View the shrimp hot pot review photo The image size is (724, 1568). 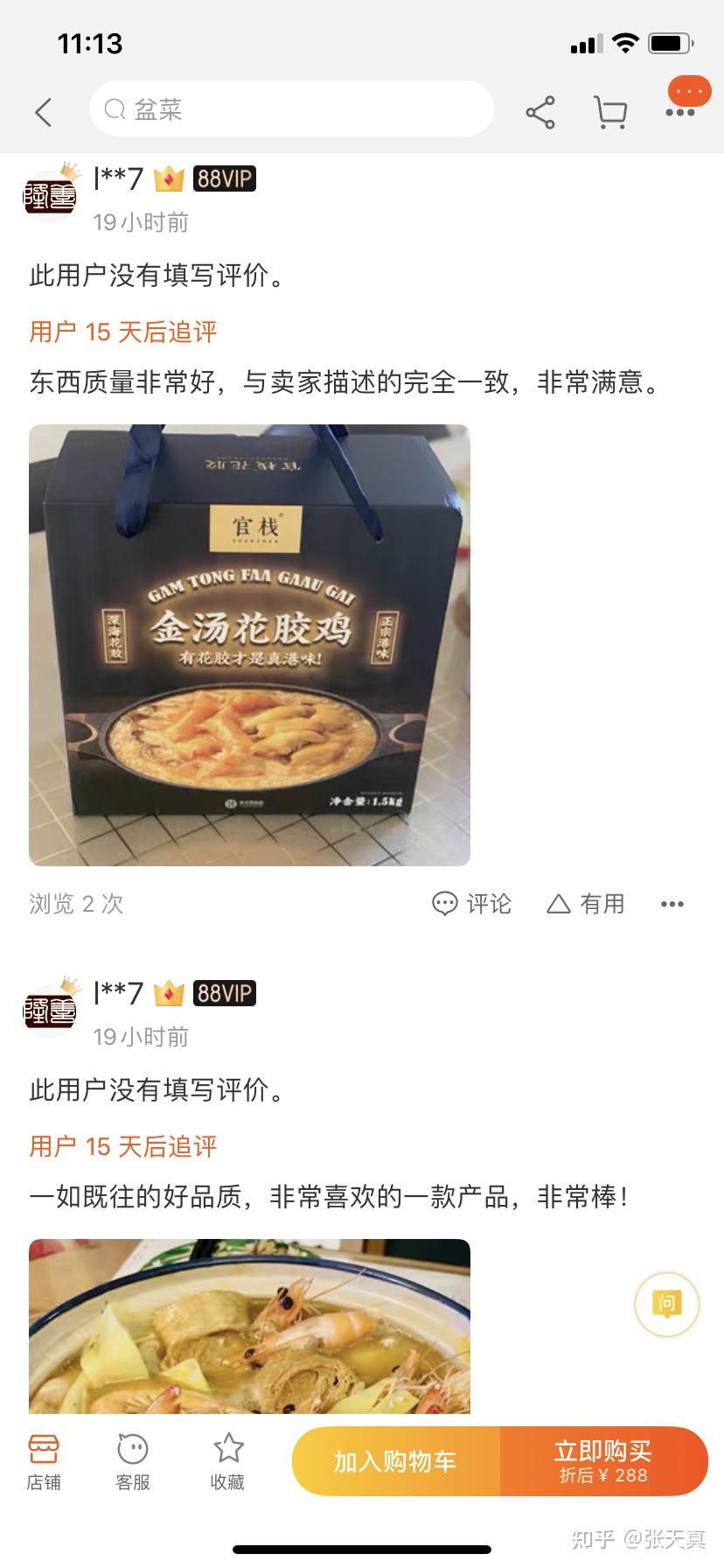(x=249, y=1326)
